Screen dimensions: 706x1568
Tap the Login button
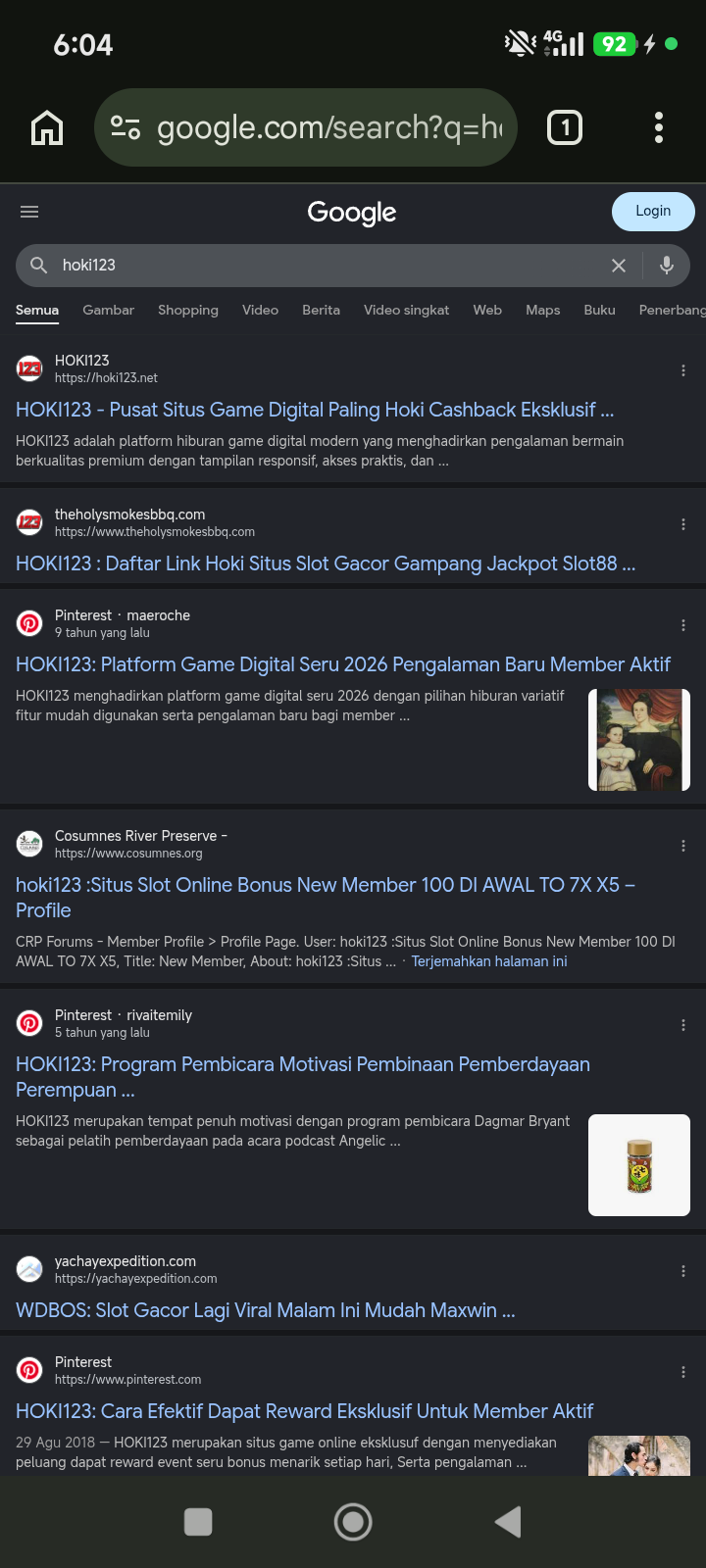(653, 211)
